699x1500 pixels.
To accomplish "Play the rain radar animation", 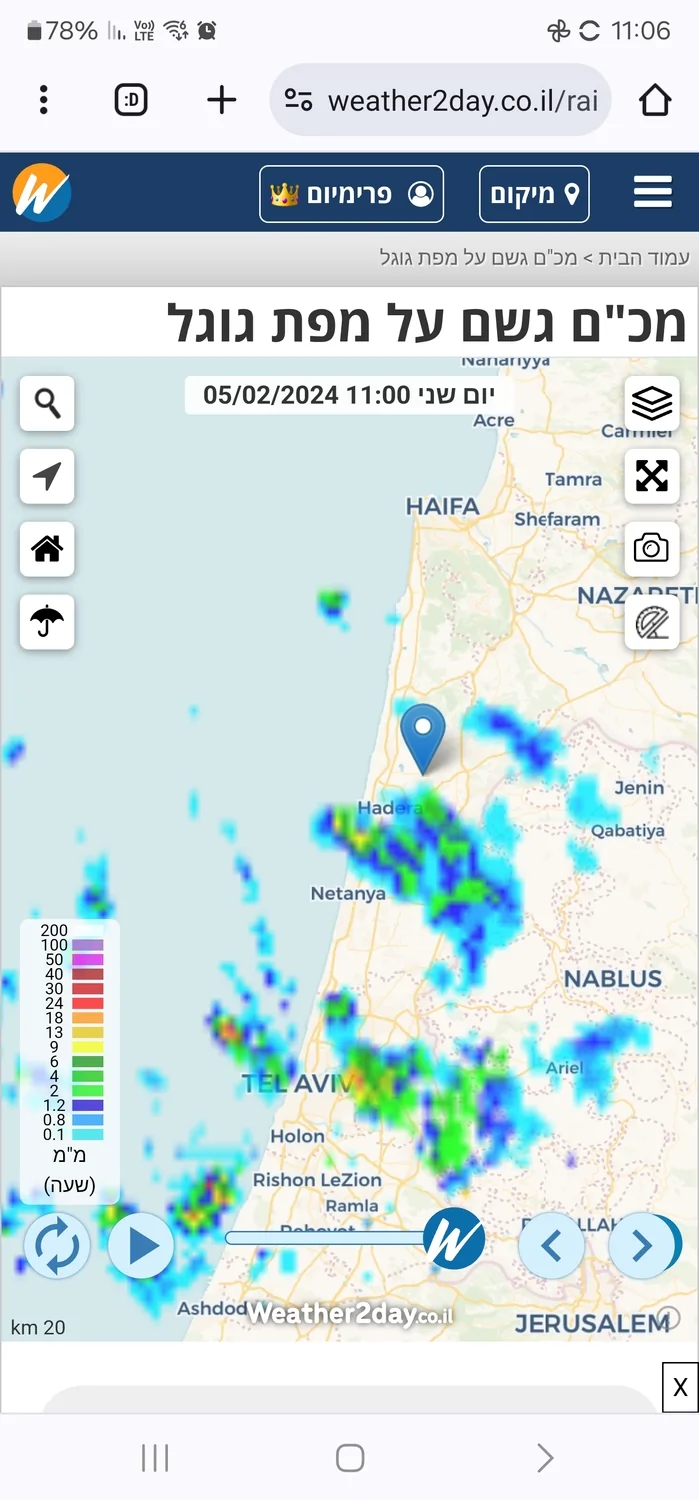I will click(x=141, y=1246).
